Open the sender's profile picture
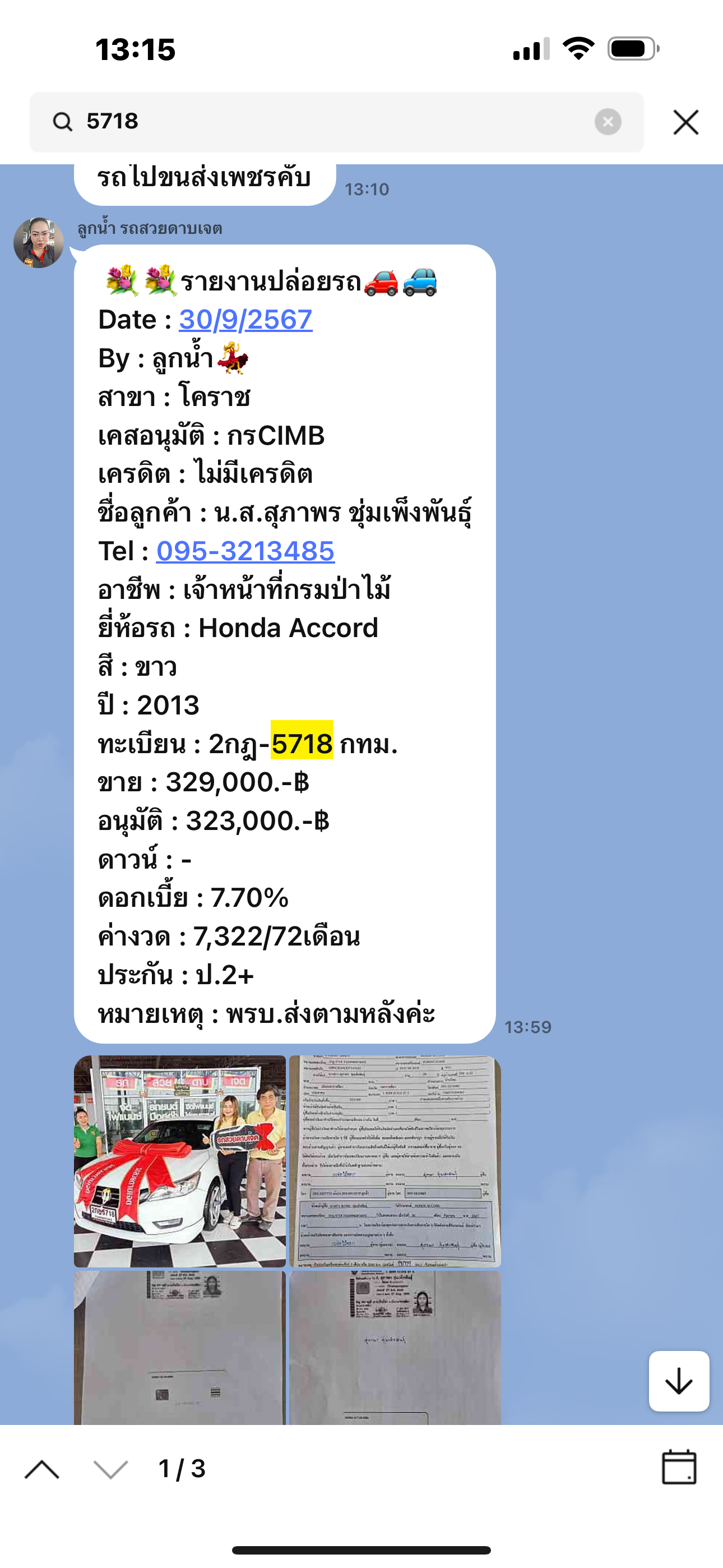 click(39, 242)
